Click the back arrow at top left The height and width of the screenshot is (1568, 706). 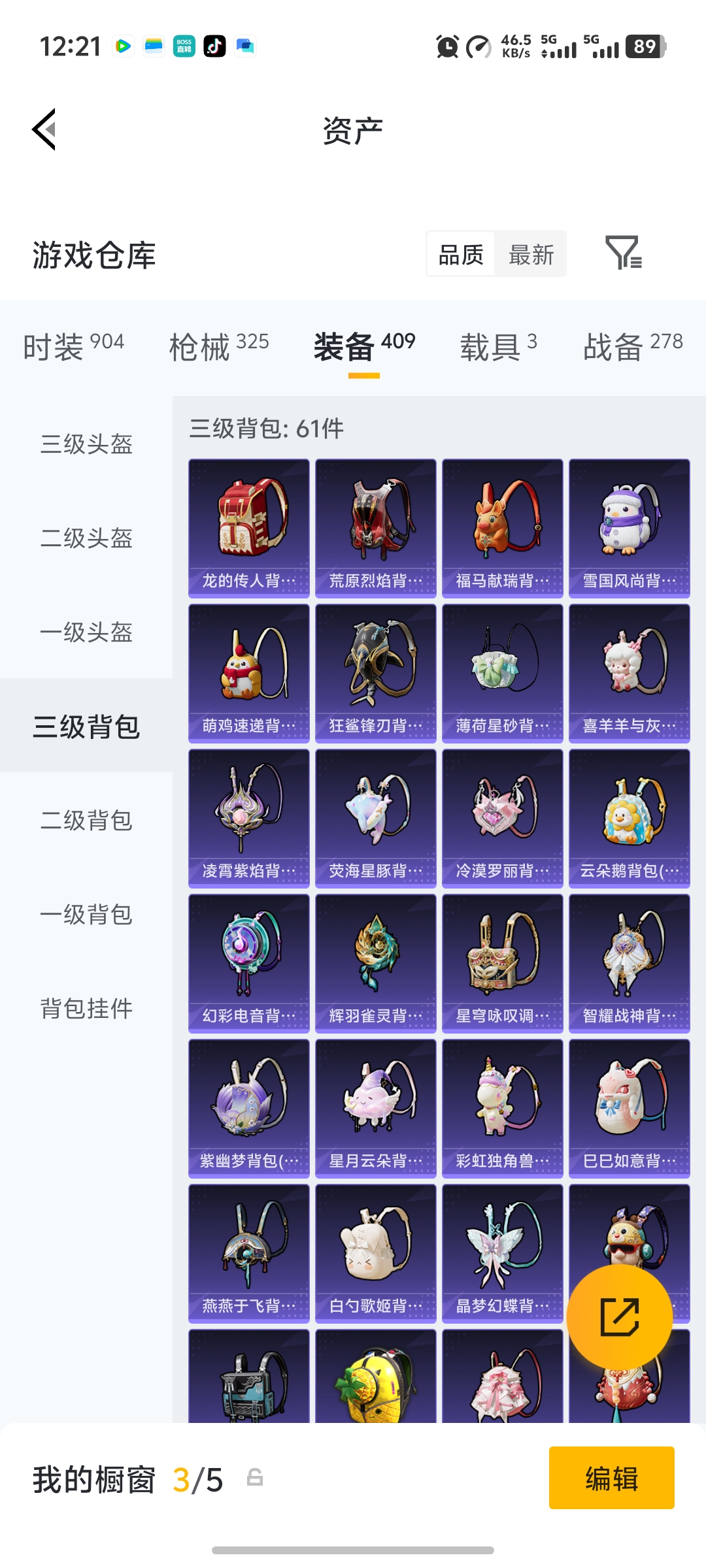43,129
